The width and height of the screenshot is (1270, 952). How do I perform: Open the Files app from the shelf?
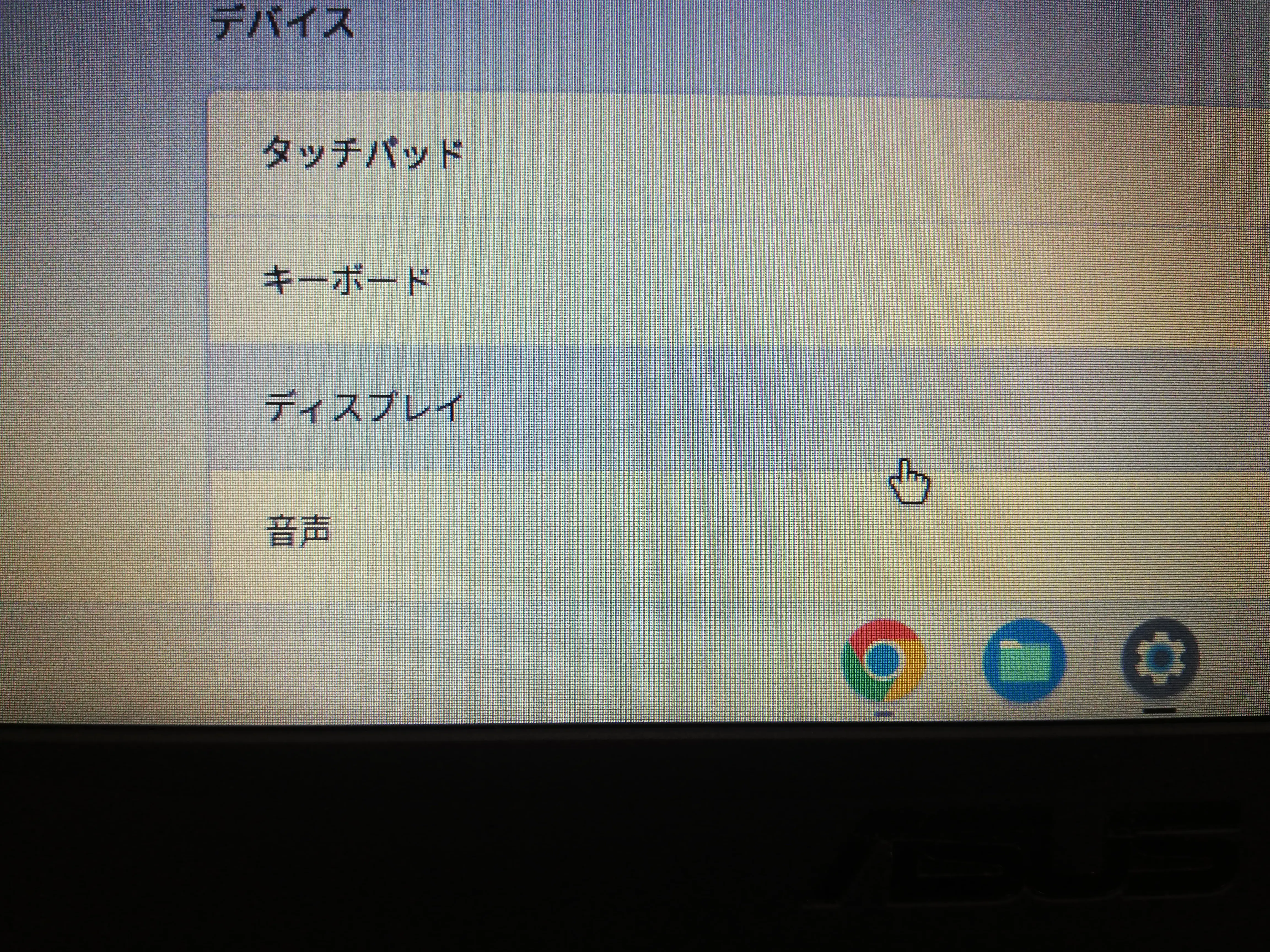pos(1024,661)
